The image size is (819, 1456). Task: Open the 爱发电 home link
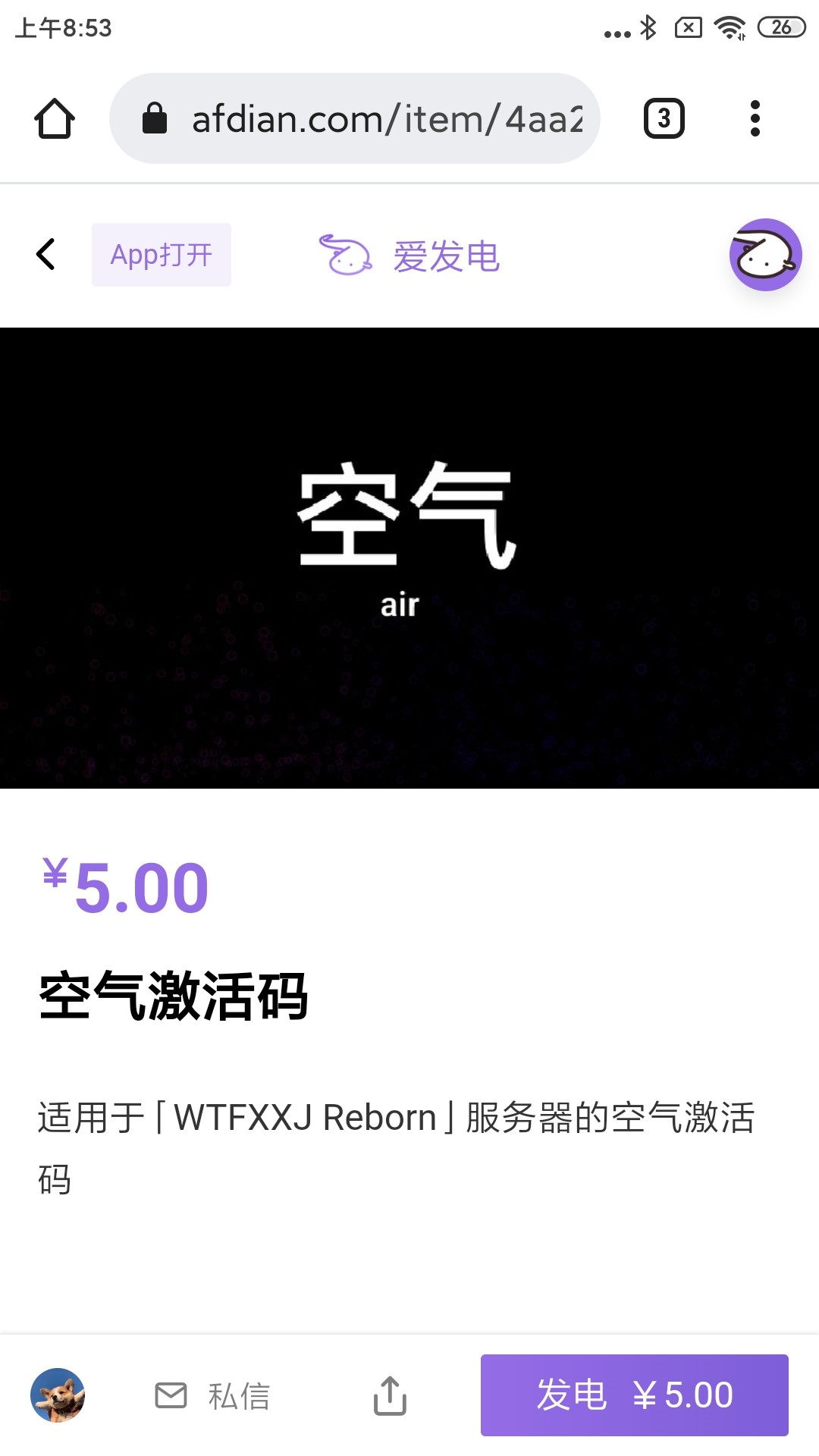point(409,256)
